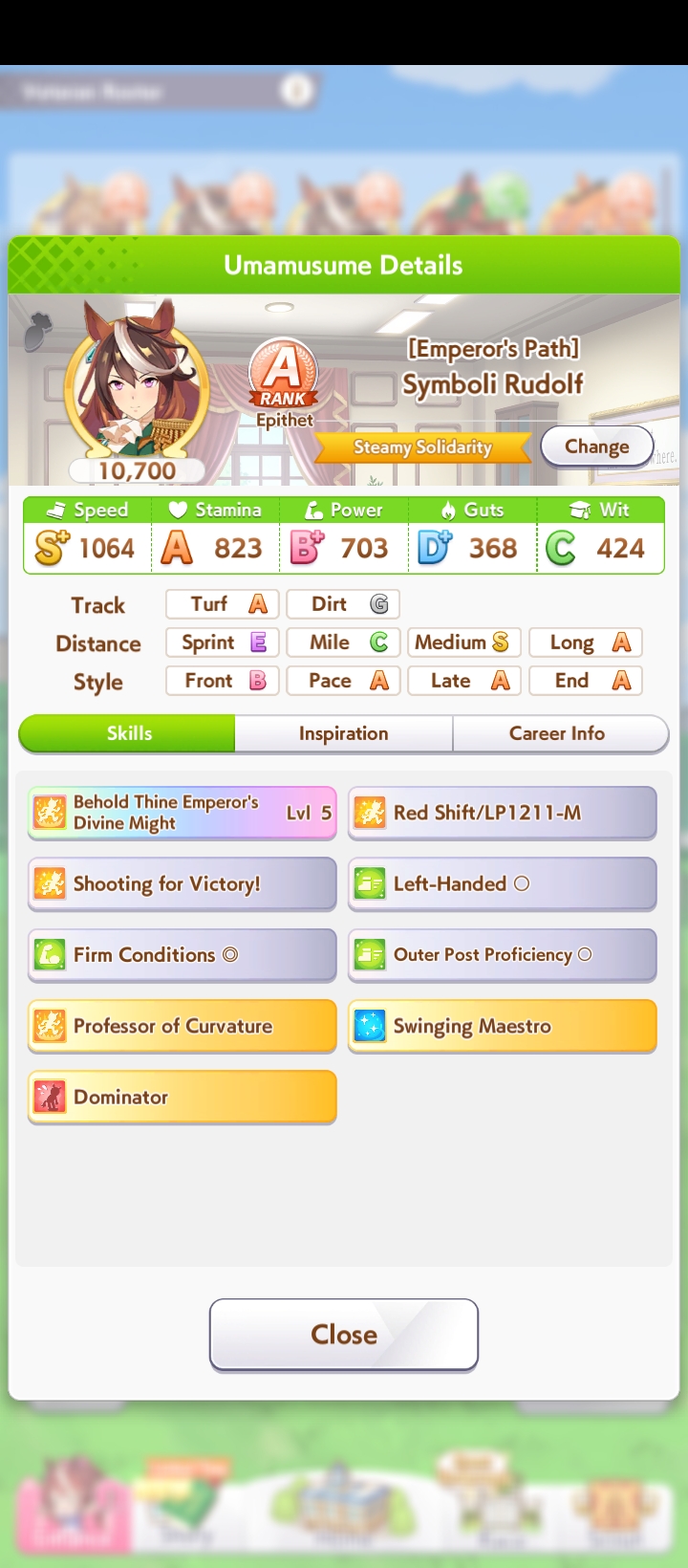Switch to the Inspiration tab
Screen dimensions: 688x1568
pyautogui.click(x=344, y=733)
